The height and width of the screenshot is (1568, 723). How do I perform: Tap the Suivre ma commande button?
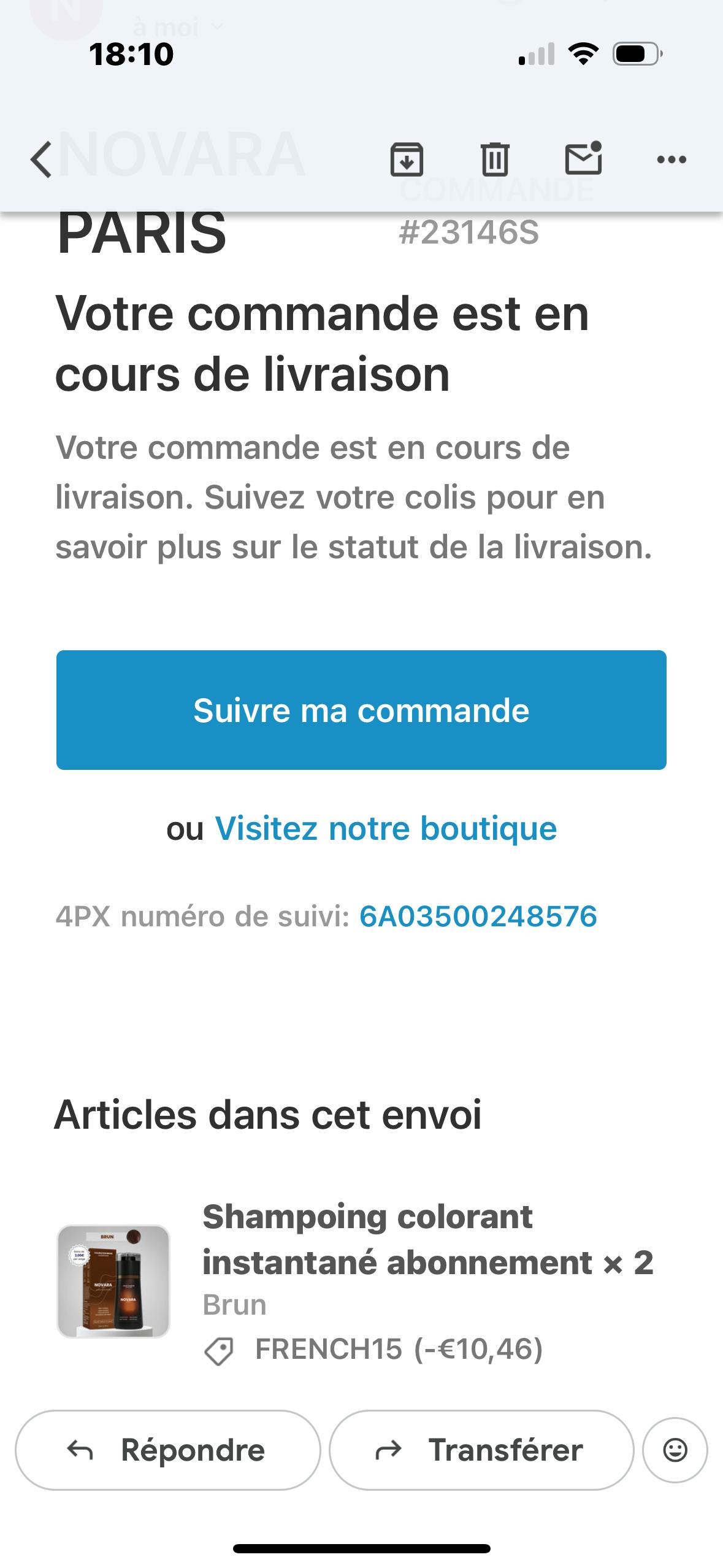[361, 710]
